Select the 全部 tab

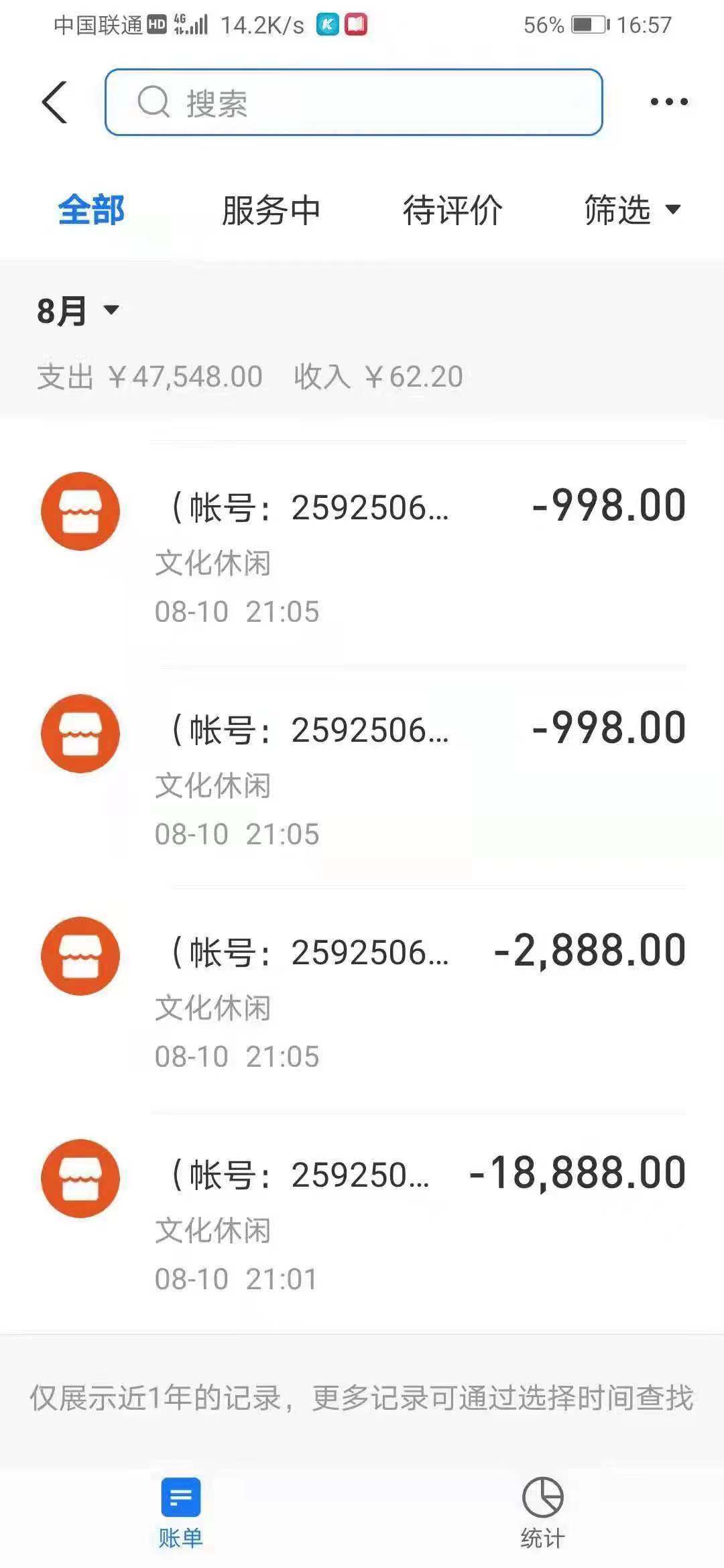[91, 210]
